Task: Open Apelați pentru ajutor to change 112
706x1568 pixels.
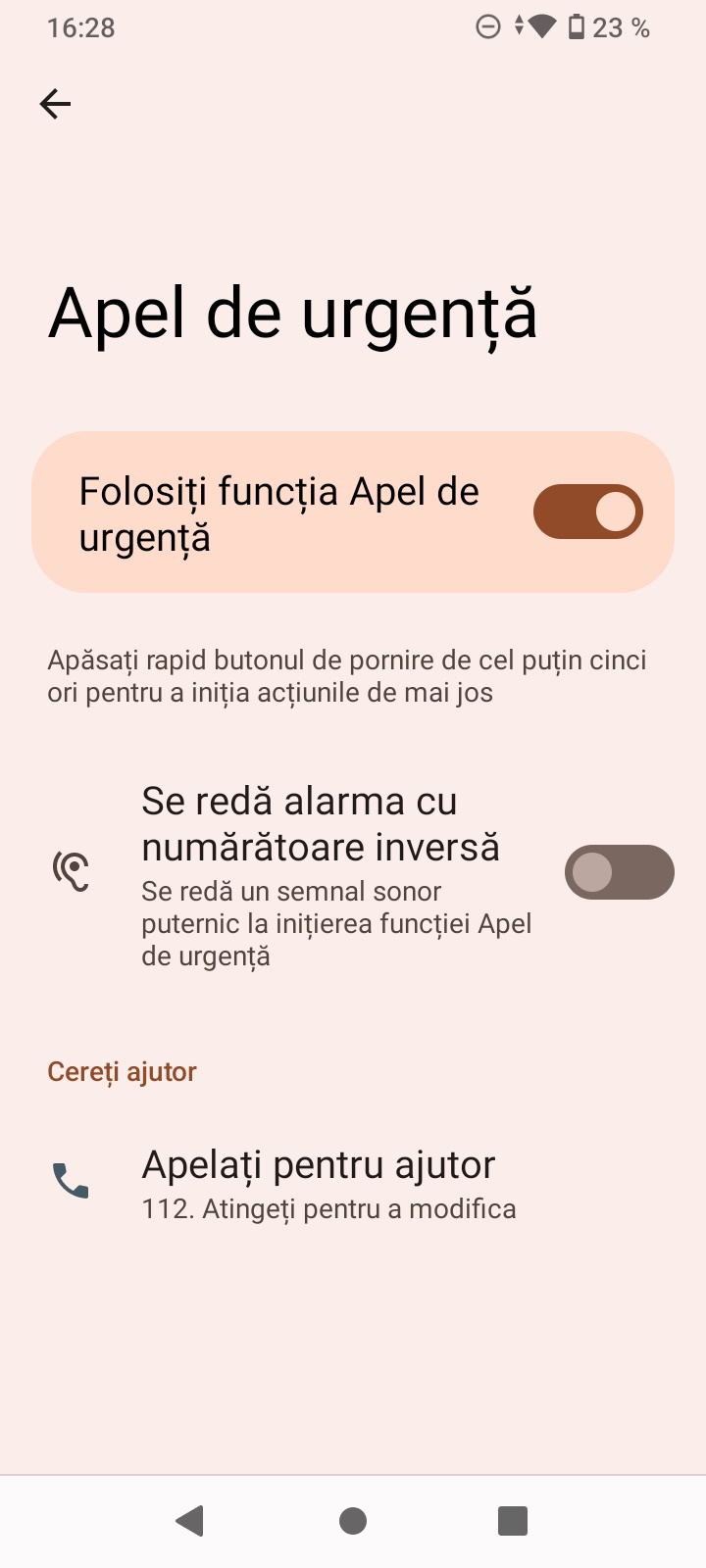Action: click(353, 1184)
